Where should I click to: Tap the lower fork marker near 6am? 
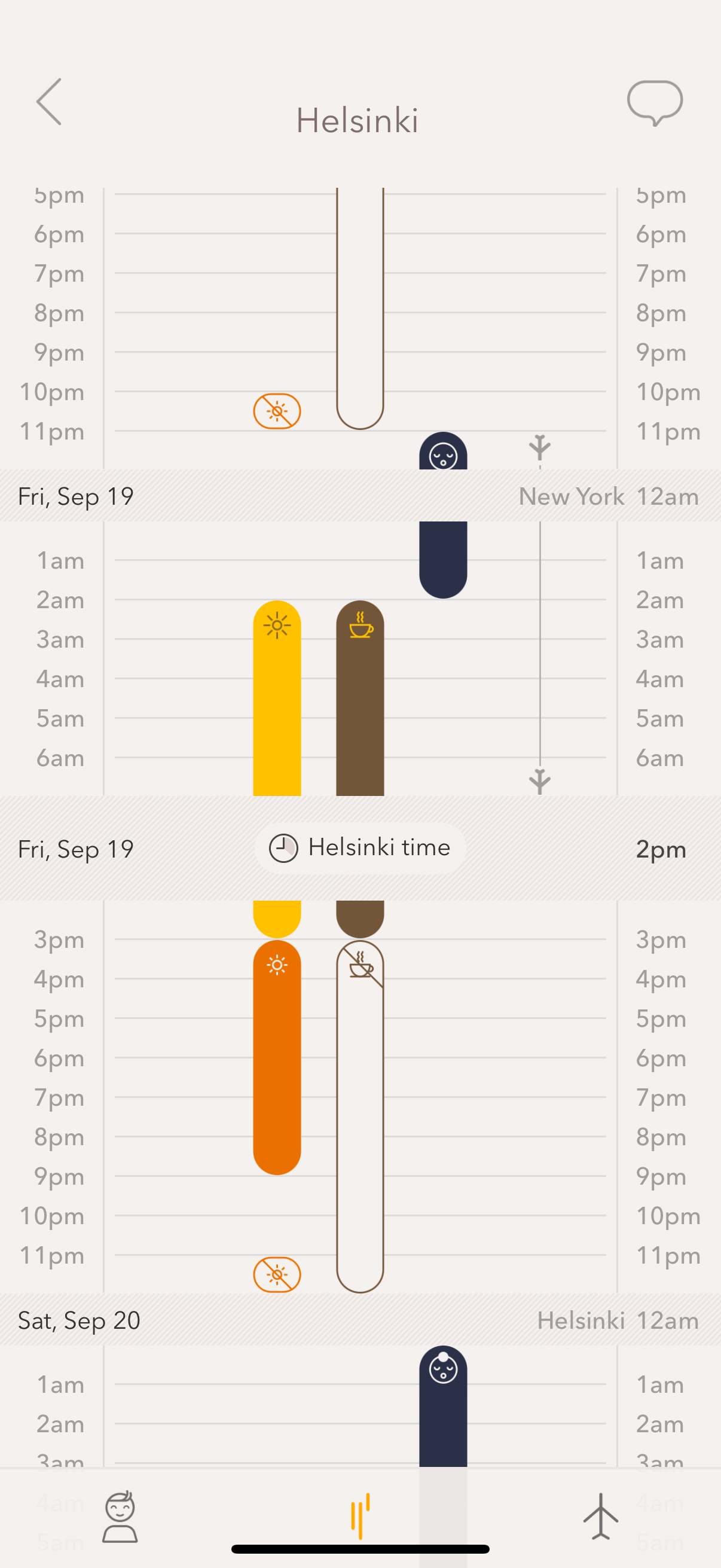click(539, 781)
